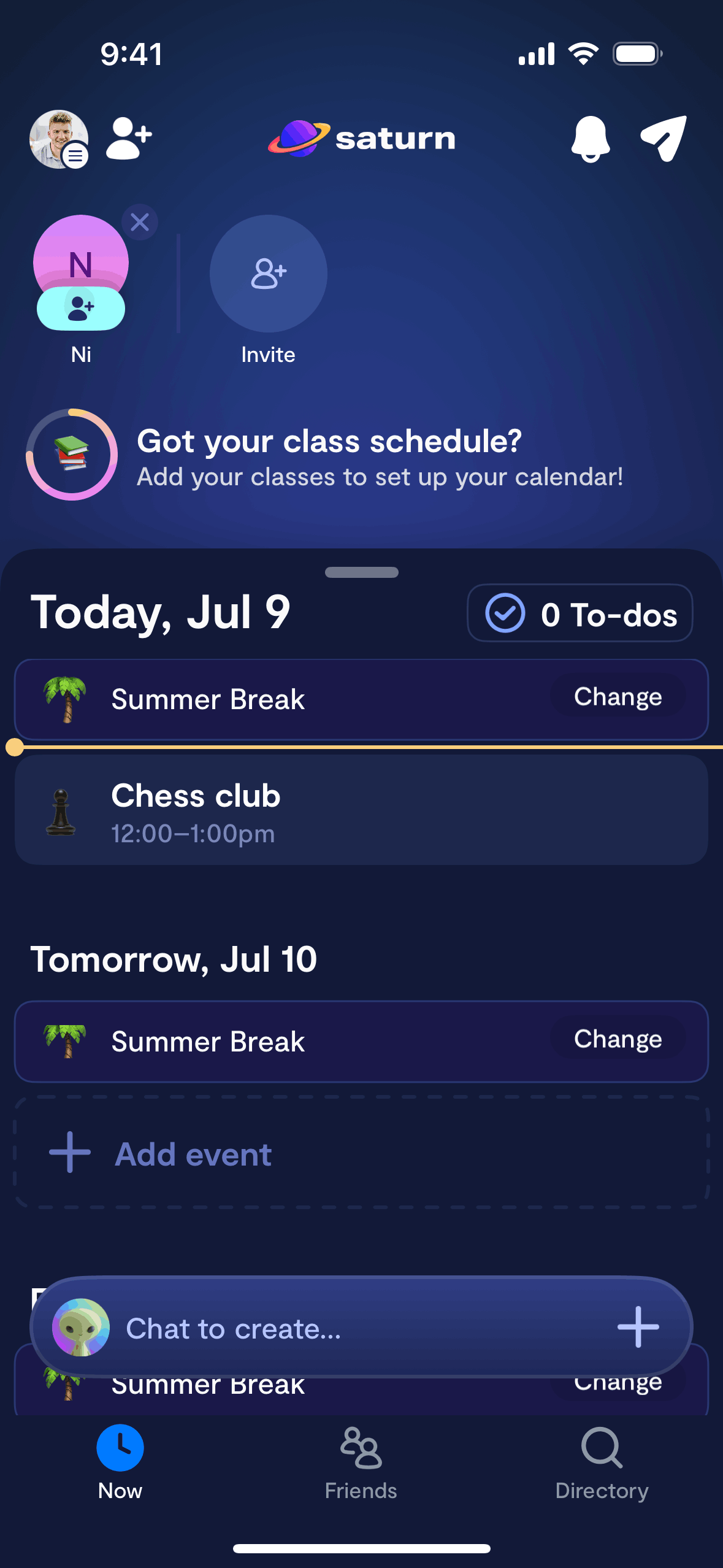Dismiss the Ni friend suggestion
Viewport: 723px width, 1568px height.
pyautogui.click(x=140, y=222)
